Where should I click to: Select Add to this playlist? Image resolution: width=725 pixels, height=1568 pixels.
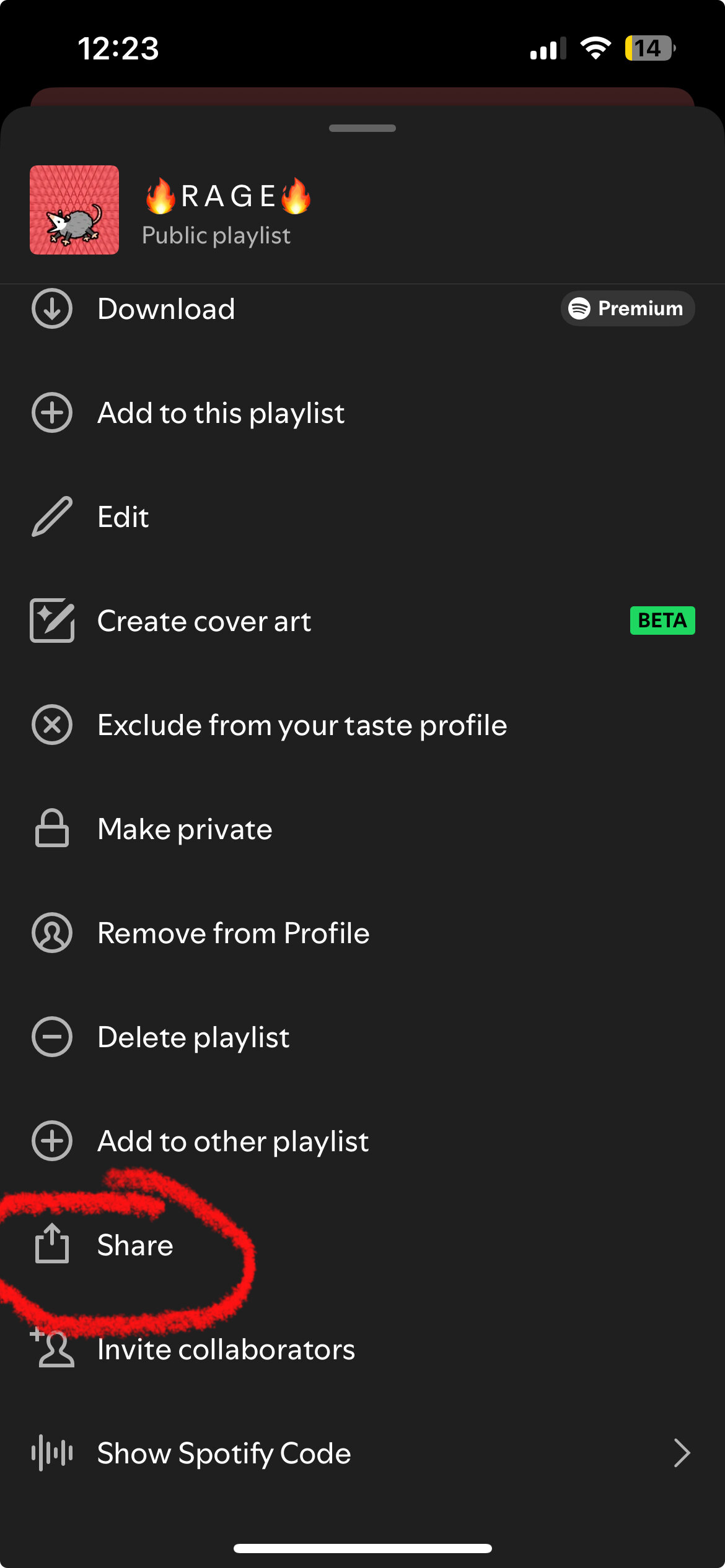pyautogui.click(x=220, y=413)
